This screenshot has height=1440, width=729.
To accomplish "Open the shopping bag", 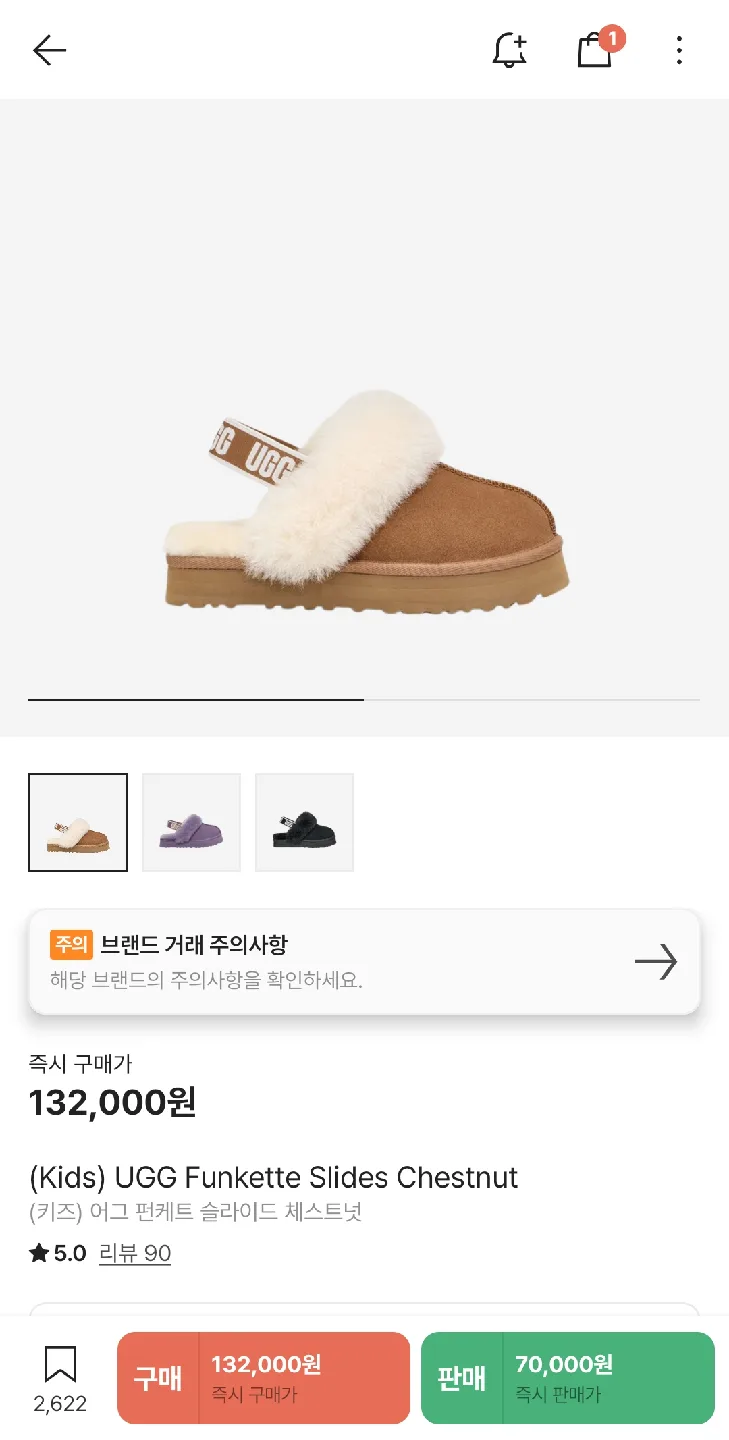I will (595, 50).
